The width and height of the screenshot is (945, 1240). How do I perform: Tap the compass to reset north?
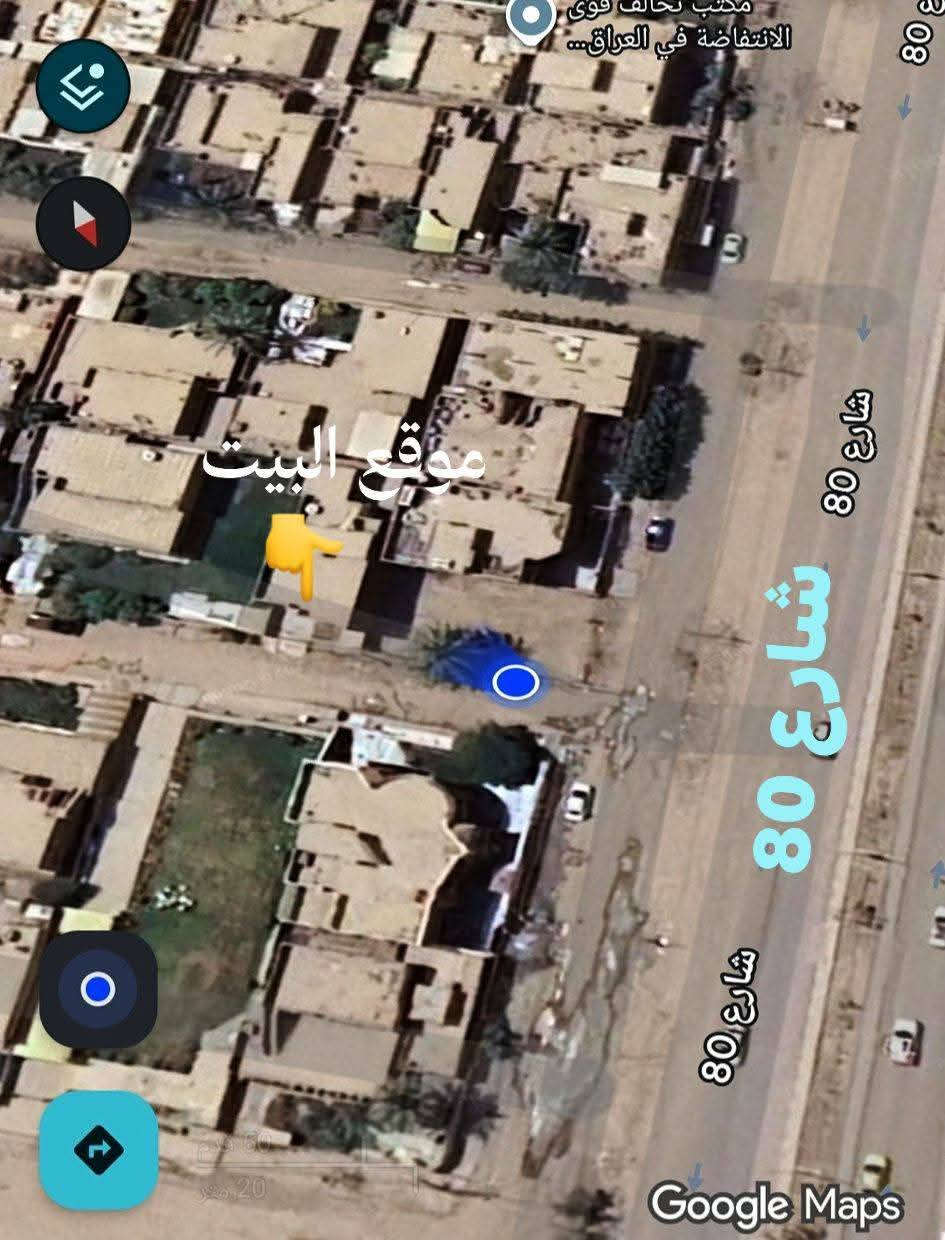(83, 223)
